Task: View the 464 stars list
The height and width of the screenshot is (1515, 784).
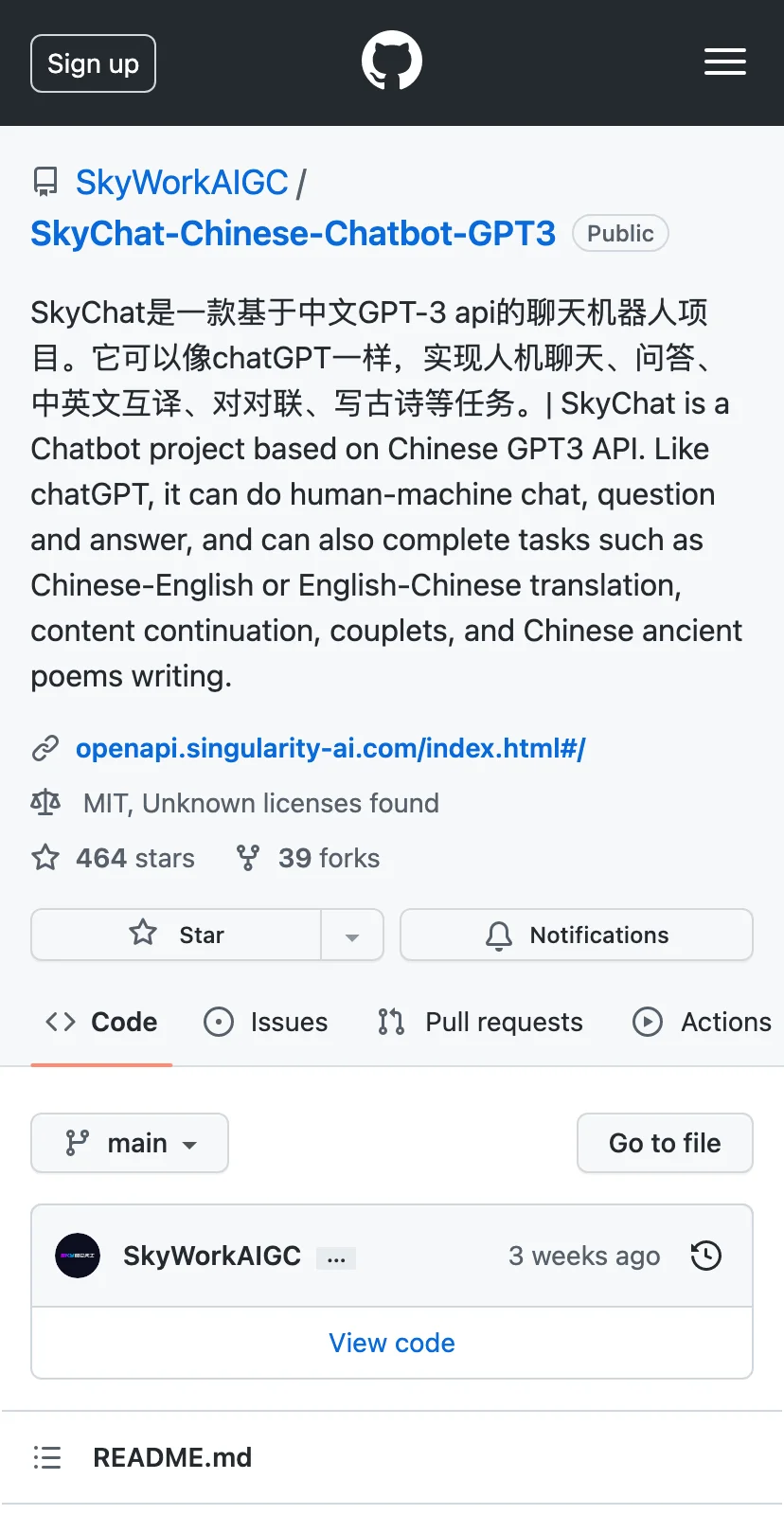Action: 113,858
